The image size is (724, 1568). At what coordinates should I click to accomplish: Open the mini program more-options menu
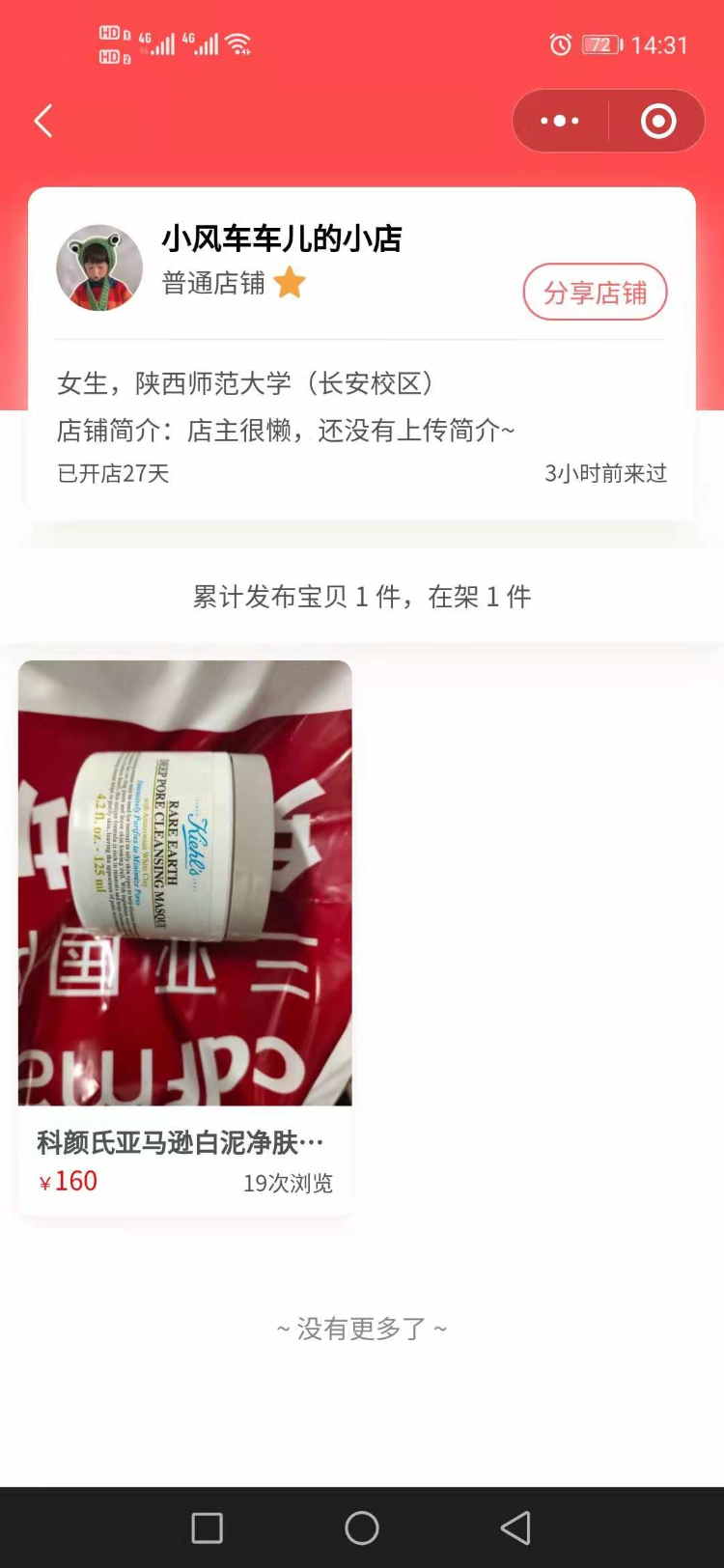tap(560, 122)
